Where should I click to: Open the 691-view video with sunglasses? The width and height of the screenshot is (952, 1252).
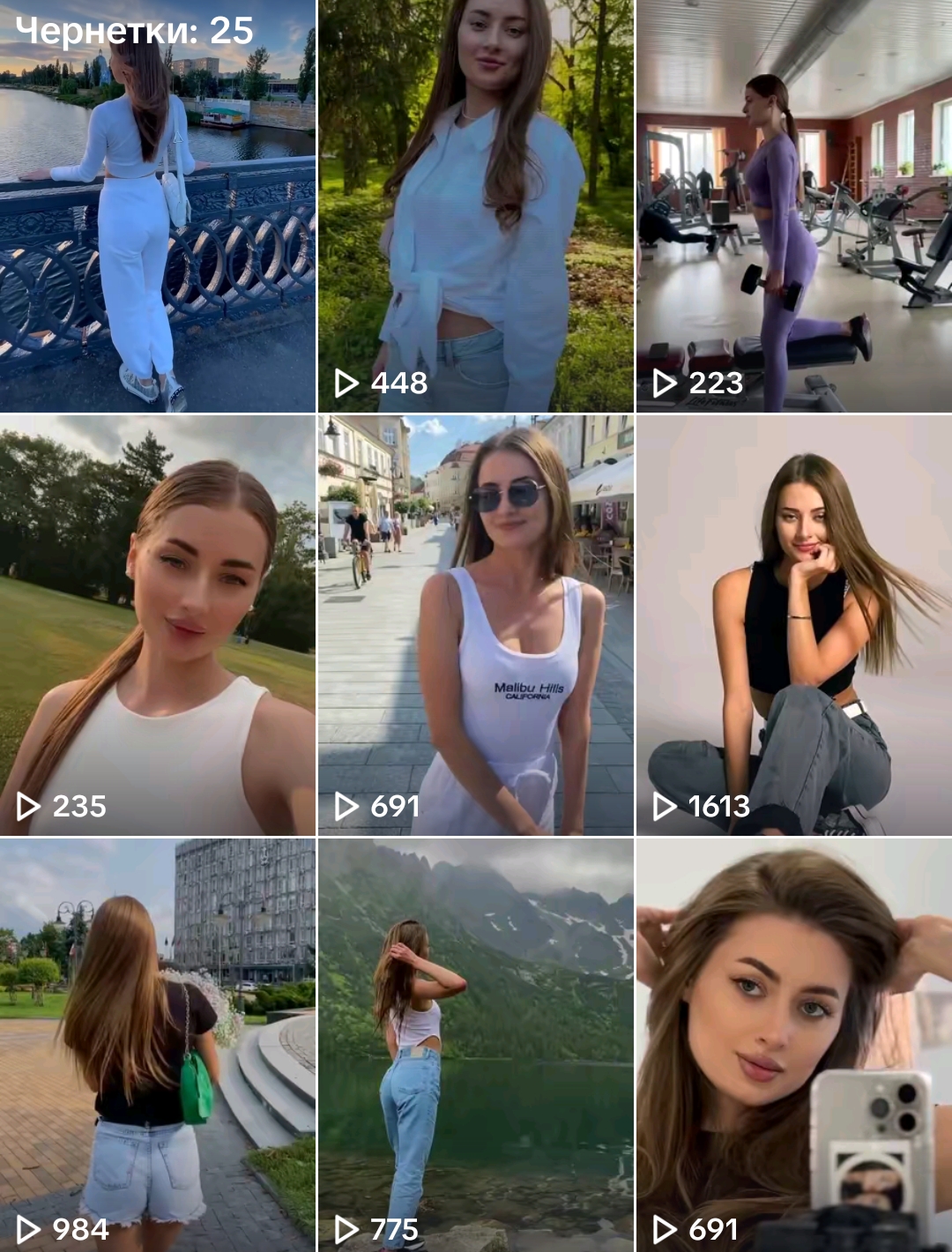pyautogui.click(x=475, y=626)
